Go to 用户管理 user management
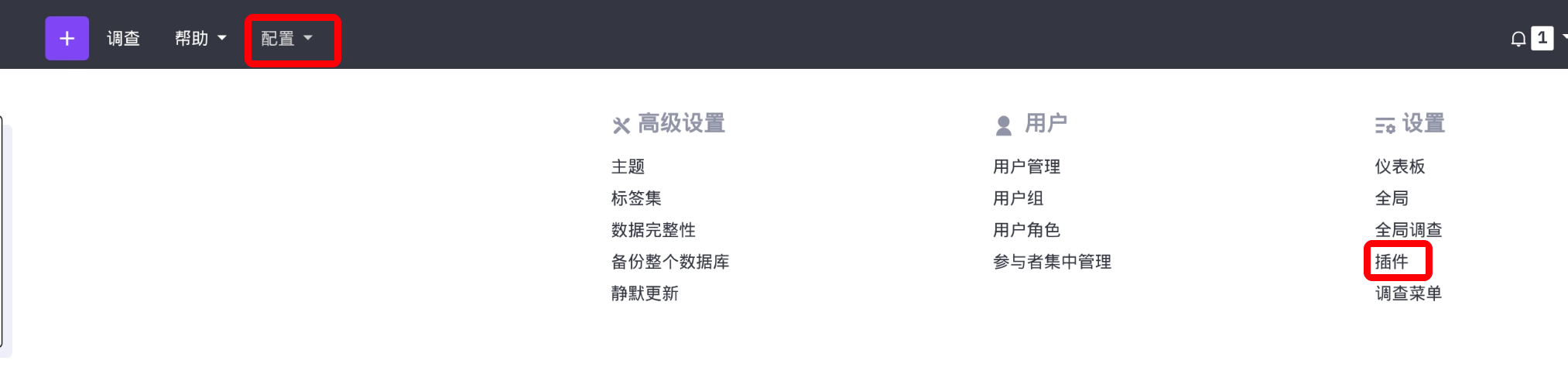This screenshot has height=381, width=1568. pyautogui.click(x=1026, y=166)
